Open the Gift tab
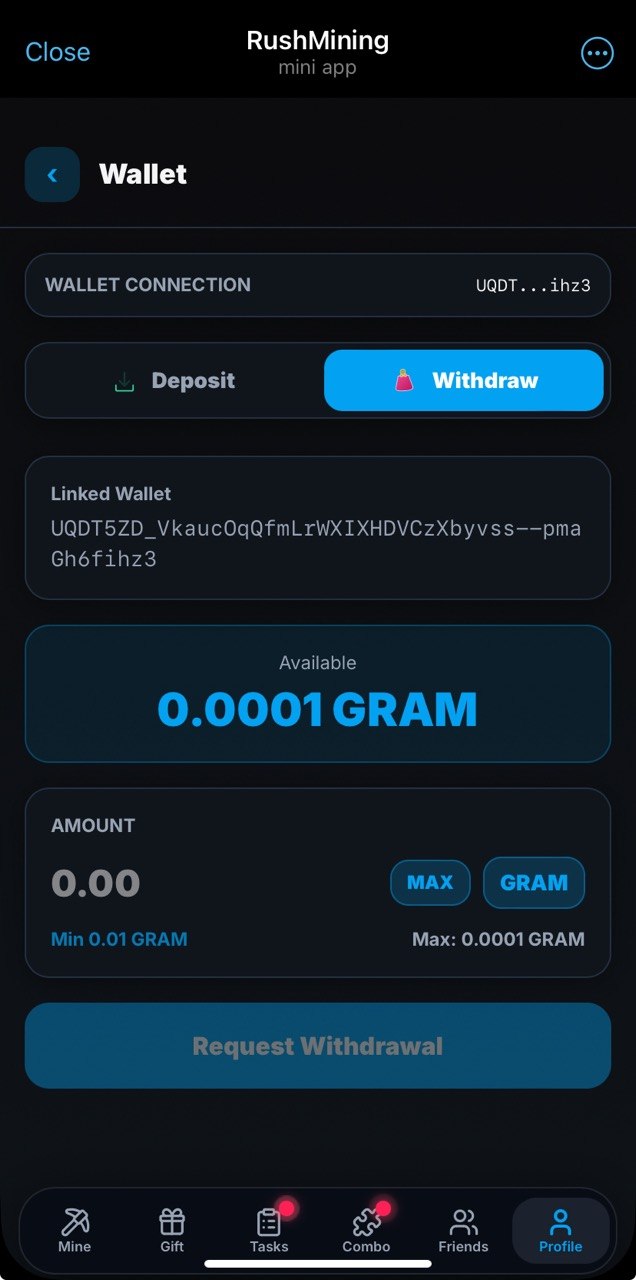The height and width of the screenshot is (1280, 636). tap(172, 1230)
